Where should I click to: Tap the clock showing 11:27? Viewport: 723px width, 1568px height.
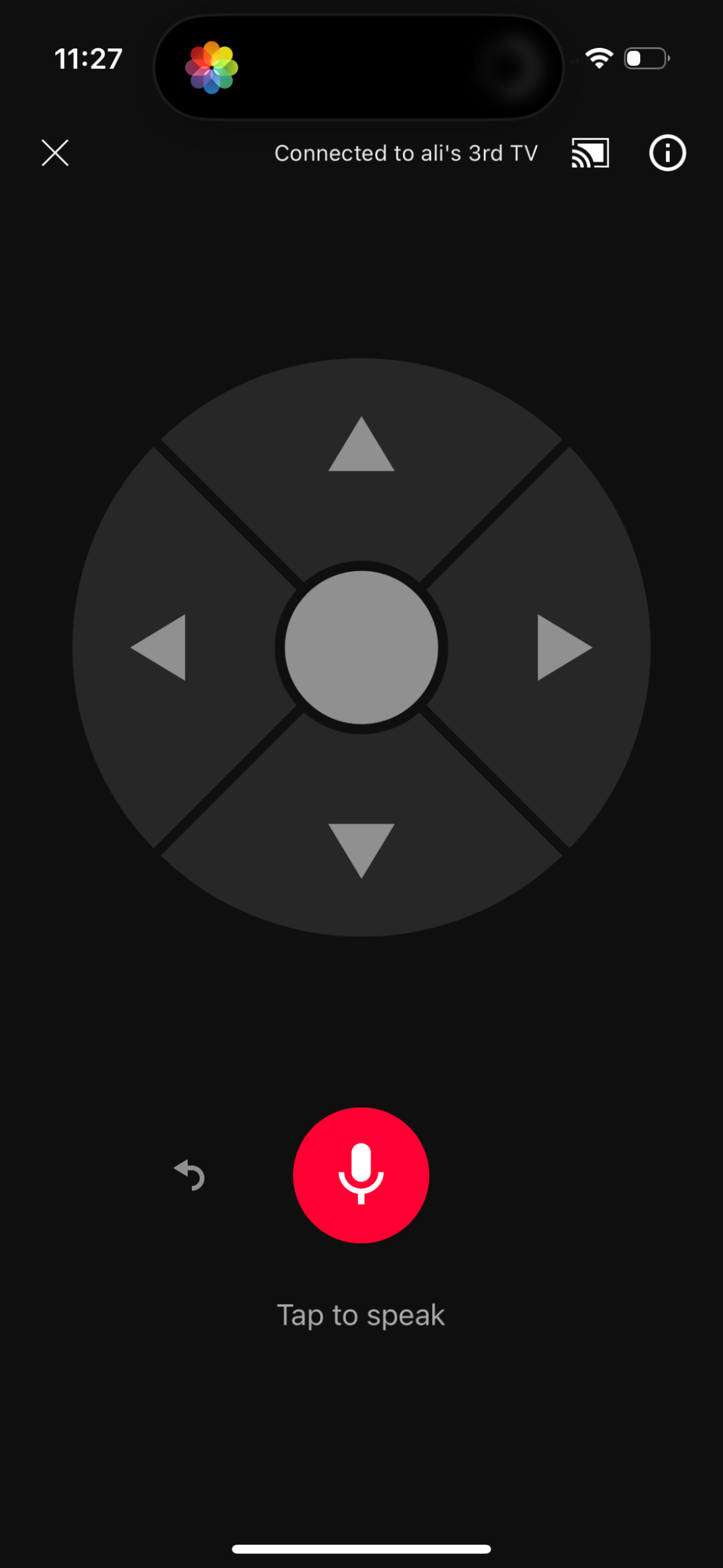(88, 57)
